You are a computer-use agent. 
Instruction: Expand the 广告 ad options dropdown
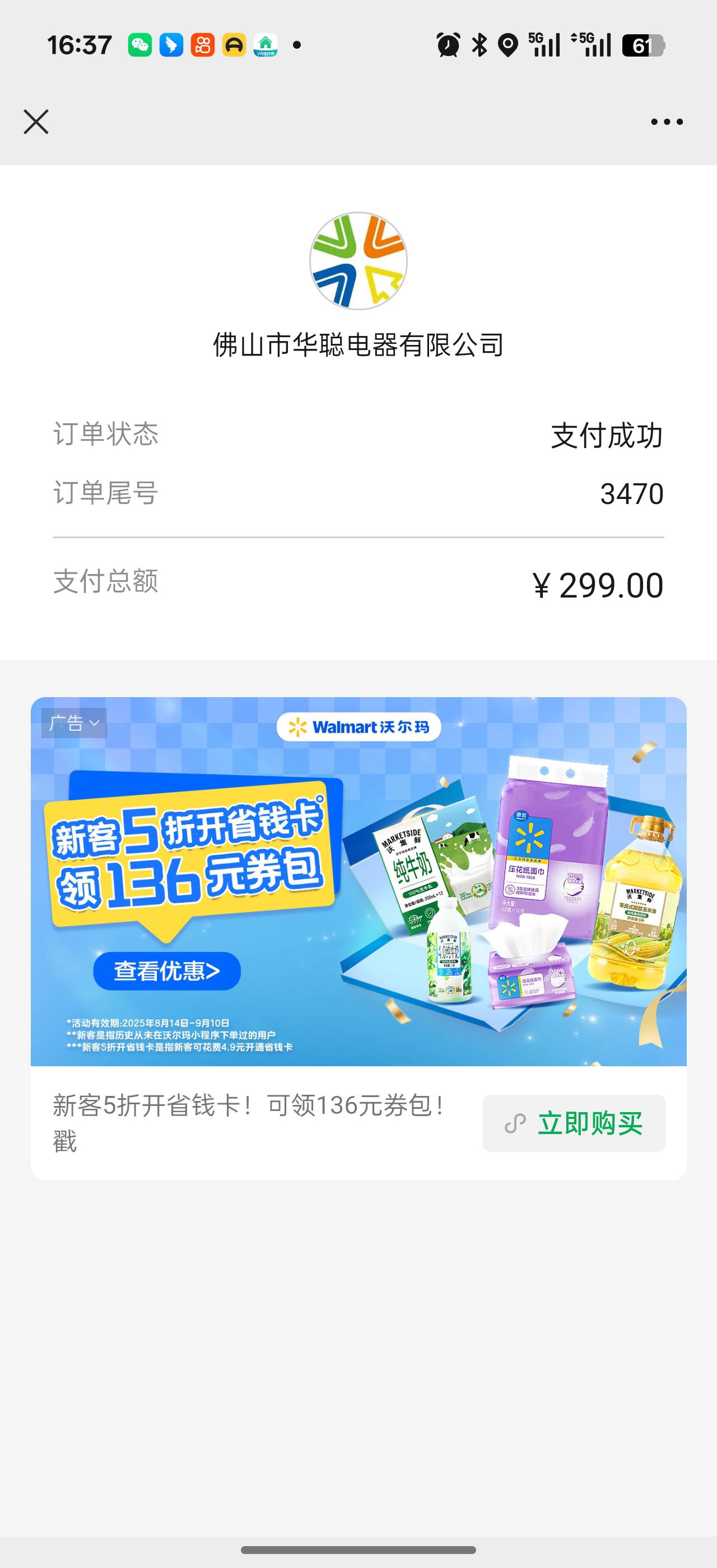(x=75, y=722)
